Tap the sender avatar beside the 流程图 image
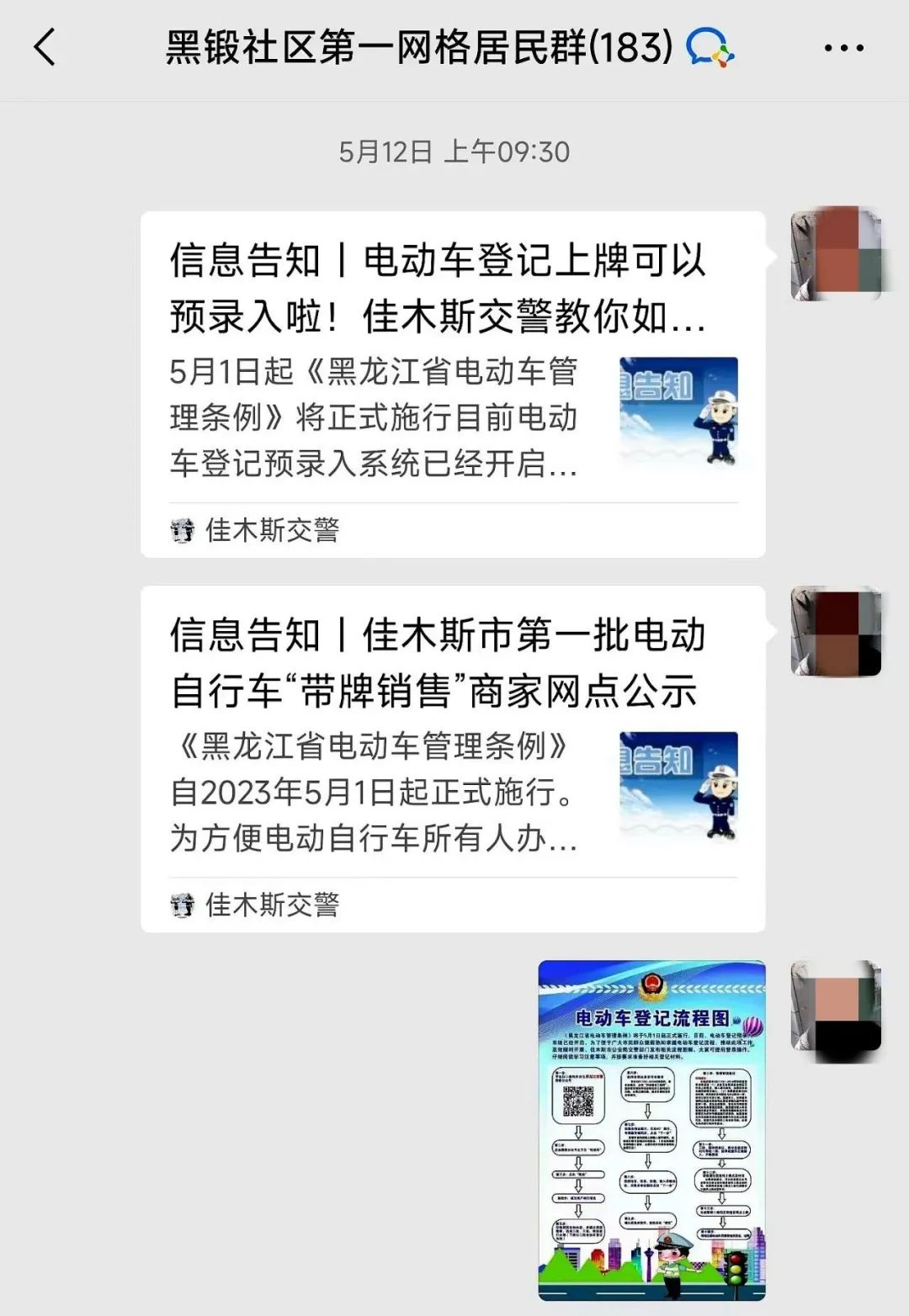Image resolution: width=909 pixels, height=1316 pixels. (836, 1006)
